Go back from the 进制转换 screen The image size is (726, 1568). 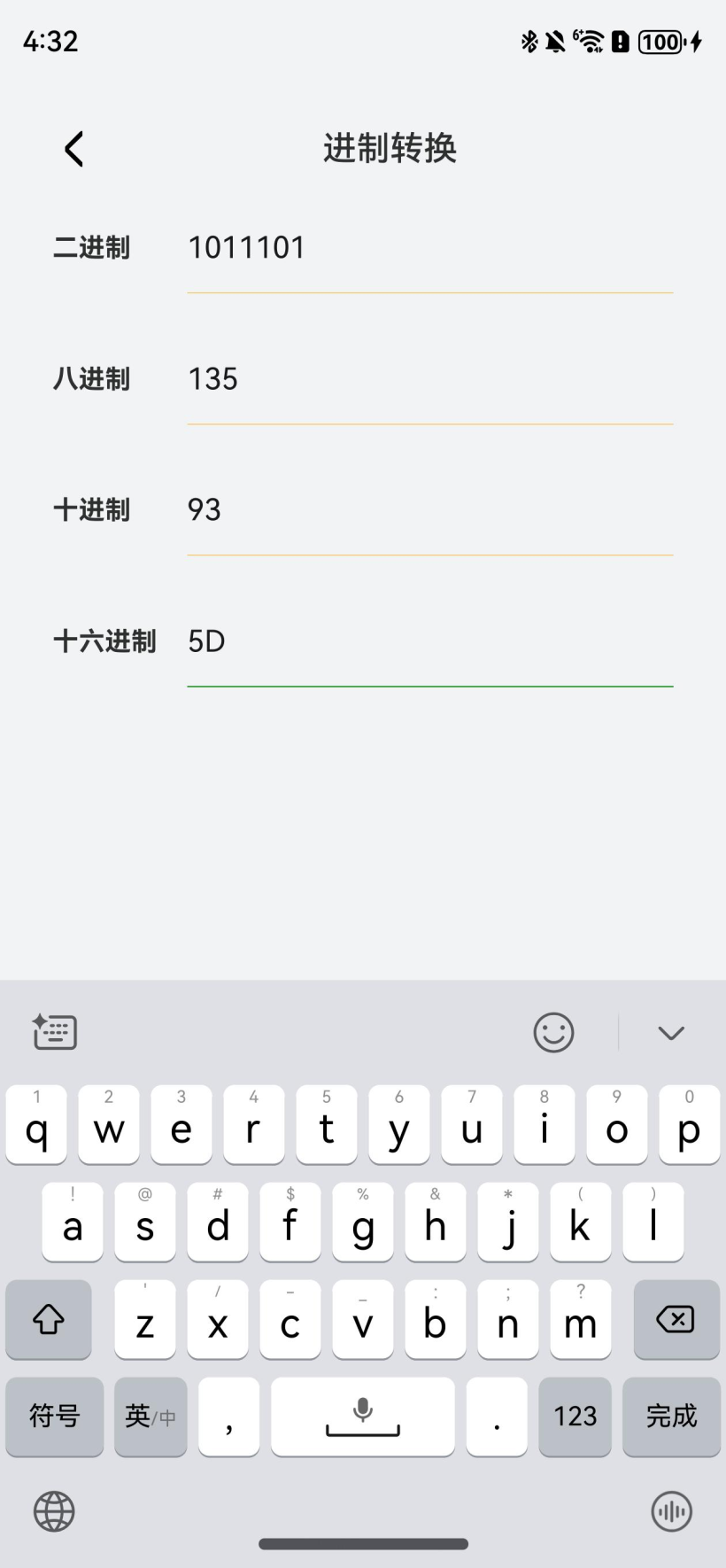tap(74, 149)
